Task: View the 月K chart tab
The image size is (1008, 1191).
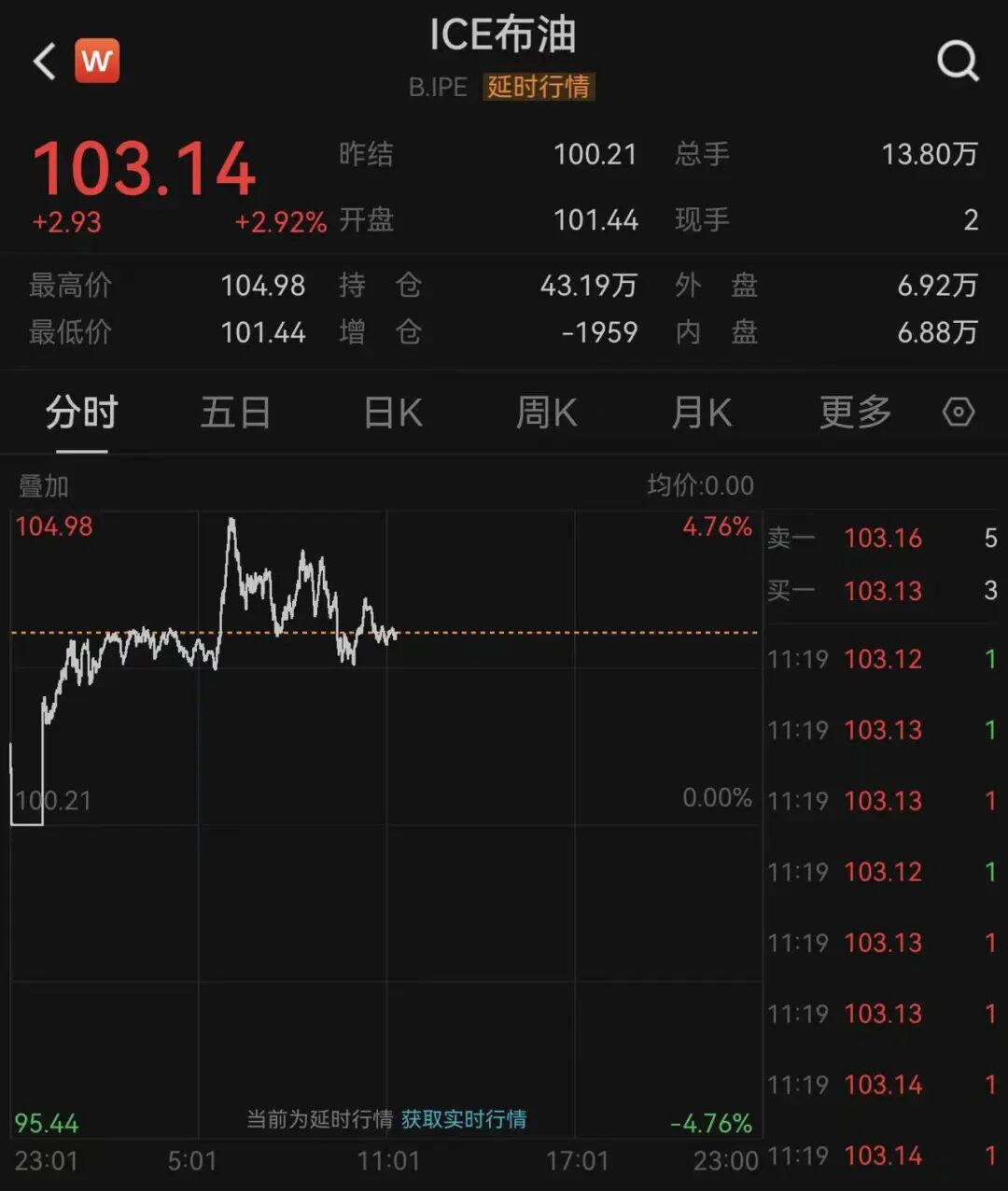Action: [x=701, y=413]
